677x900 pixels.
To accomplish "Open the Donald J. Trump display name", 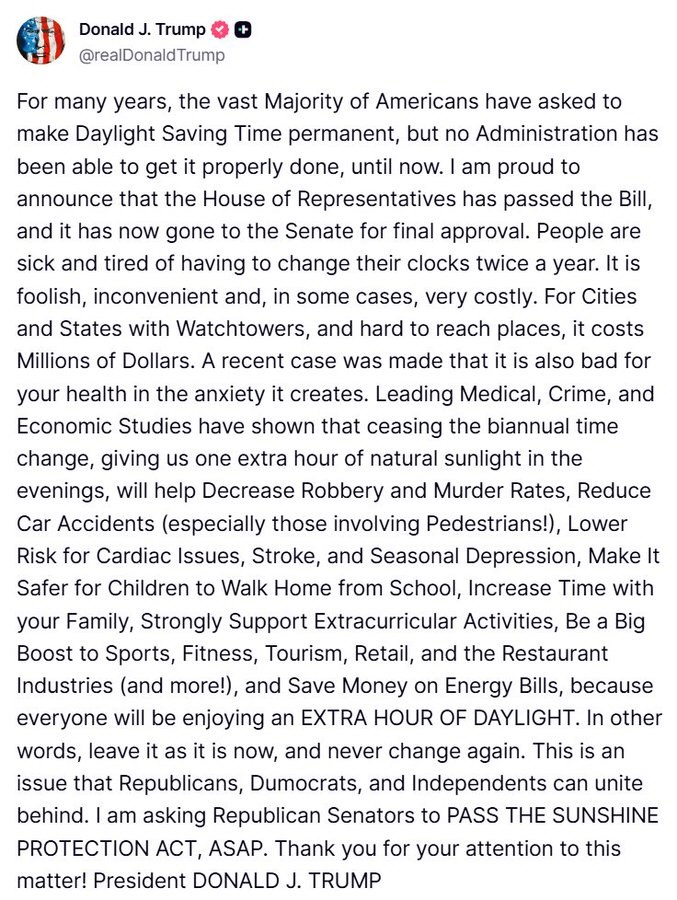I will (x=142, y=29).
